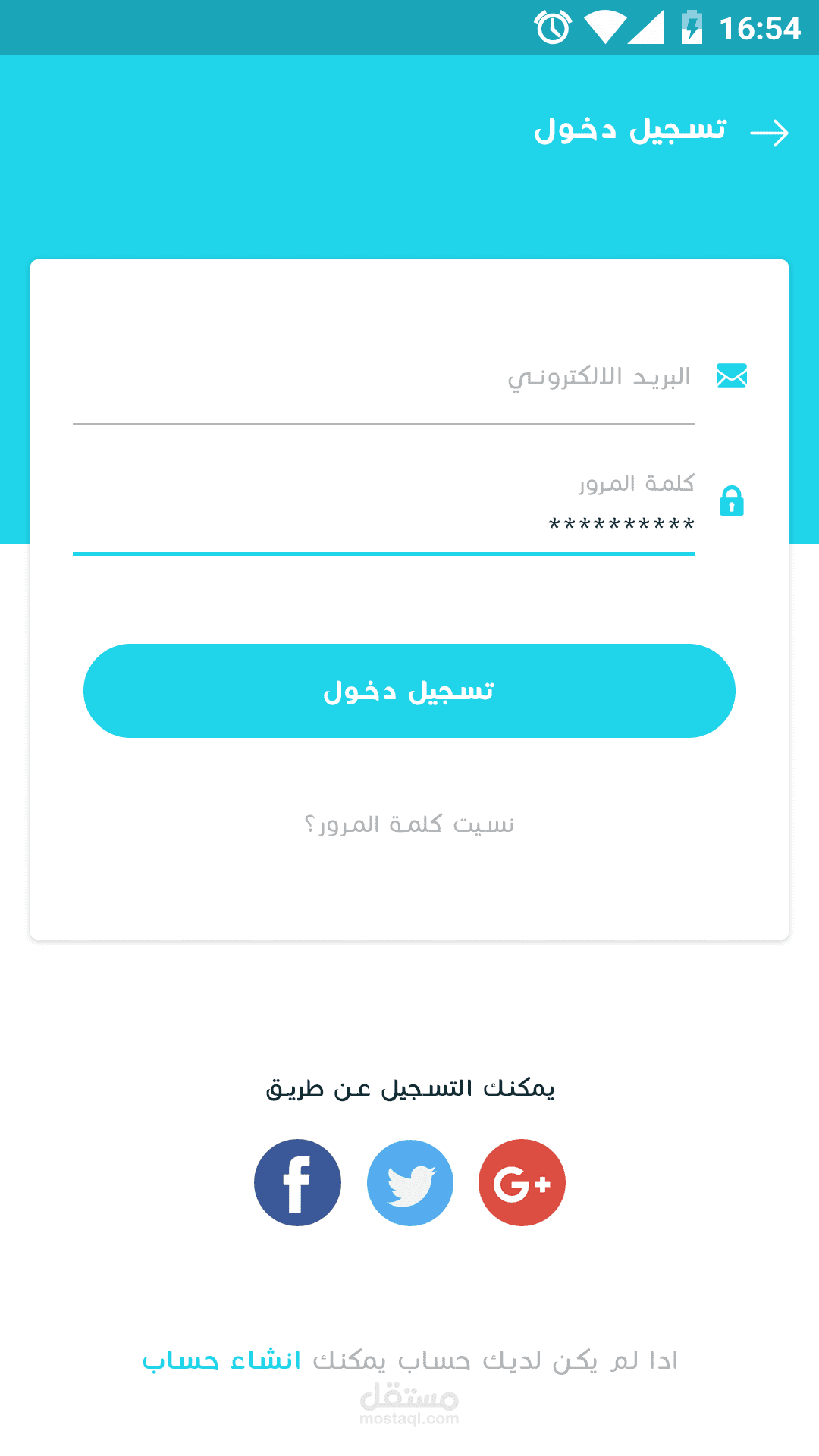Tap the back arrow beside تسجيل دخول title
The height and width of the screenshot is (1456, 819).
(769, 133)
